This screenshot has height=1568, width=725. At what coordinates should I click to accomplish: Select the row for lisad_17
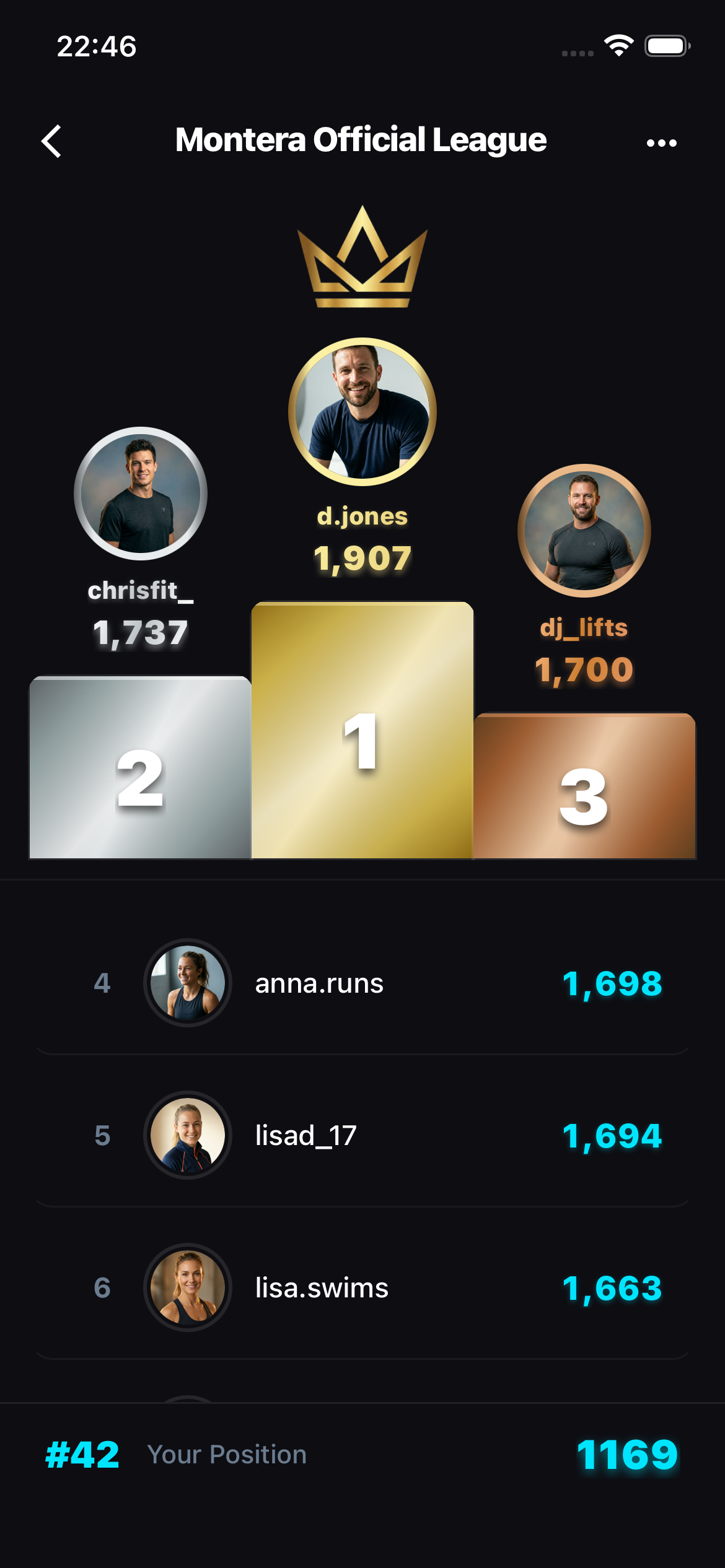tap(362, 1136)
